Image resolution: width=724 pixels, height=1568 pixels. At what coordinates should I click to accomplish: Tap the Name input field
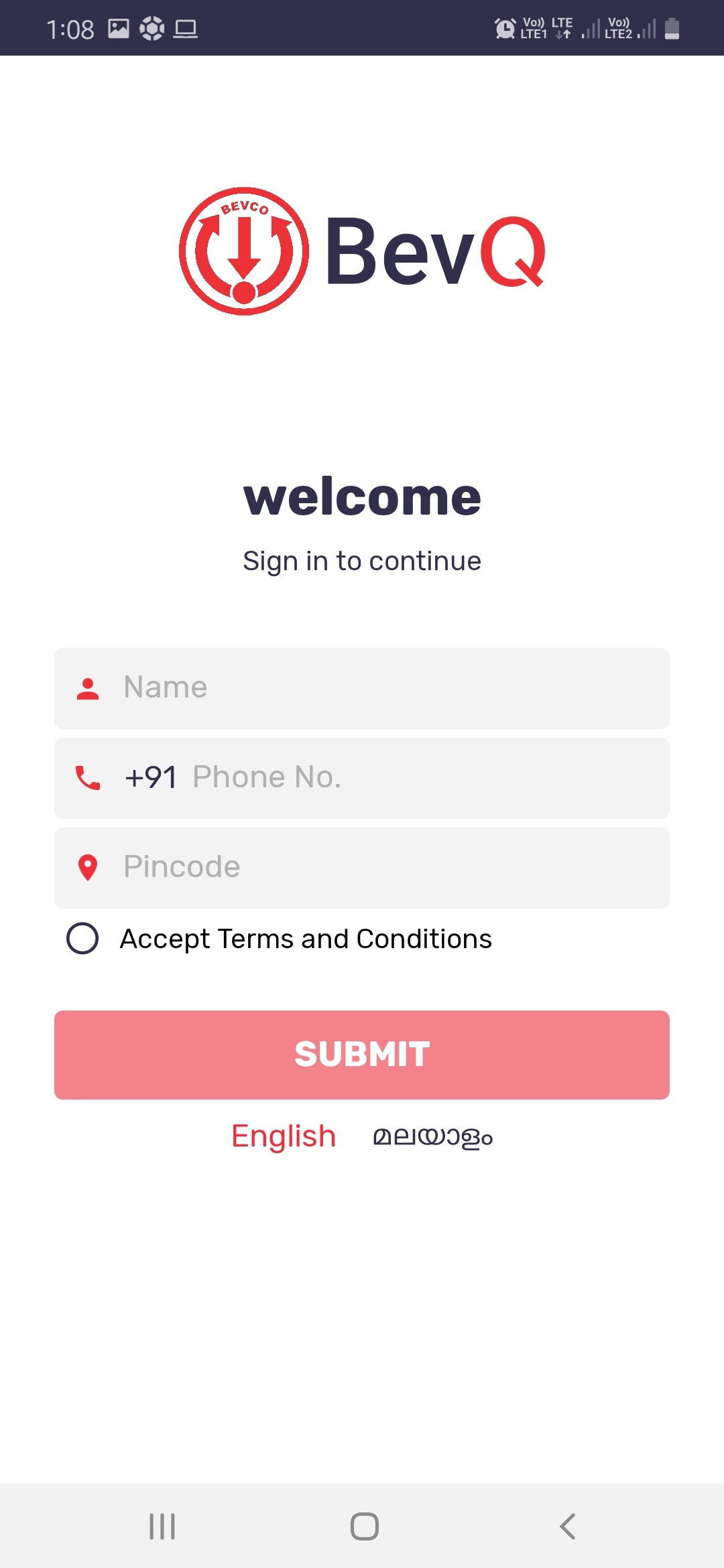[x=362, y=688]
